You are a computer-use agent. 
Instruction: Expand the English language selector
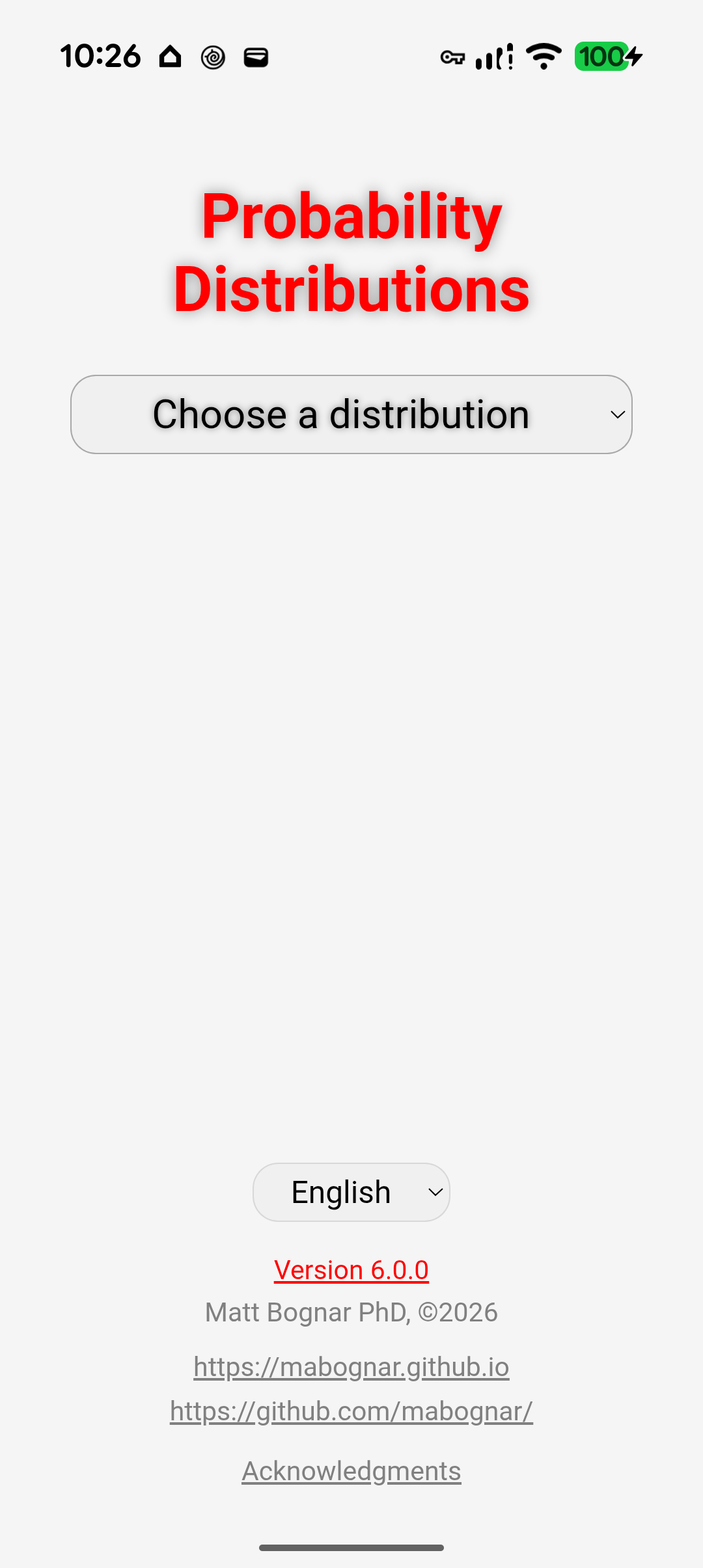[x=351, y=1192]
